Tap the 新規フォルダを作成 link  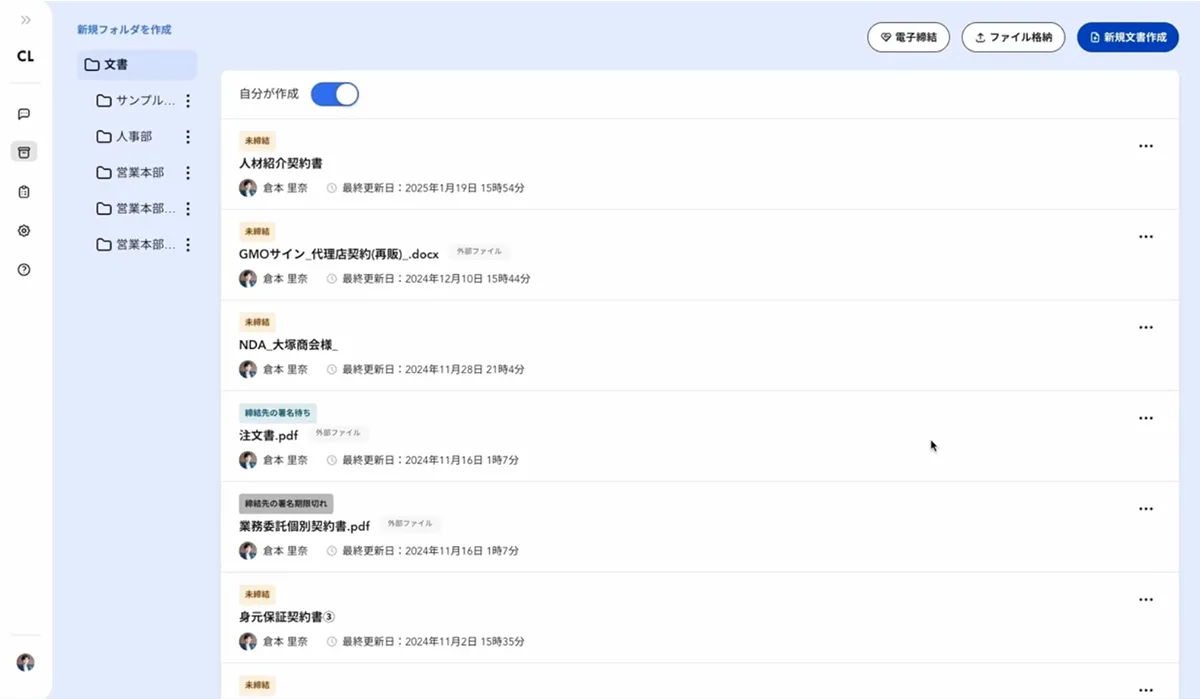124,30
